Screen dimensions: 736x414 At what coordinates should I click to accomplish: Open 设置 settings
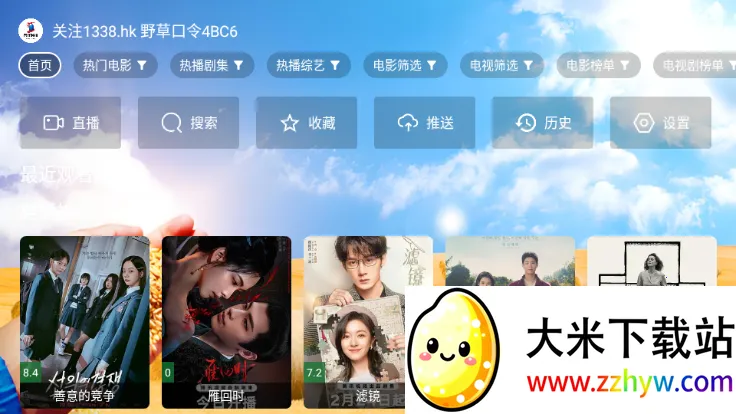pos(661,123)
